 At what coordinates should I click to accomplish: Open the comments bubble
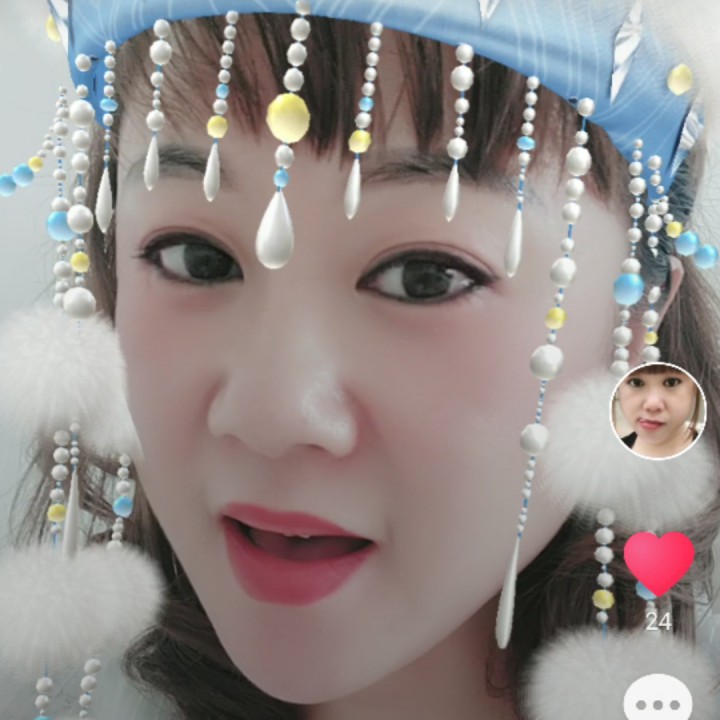point(657,699)
